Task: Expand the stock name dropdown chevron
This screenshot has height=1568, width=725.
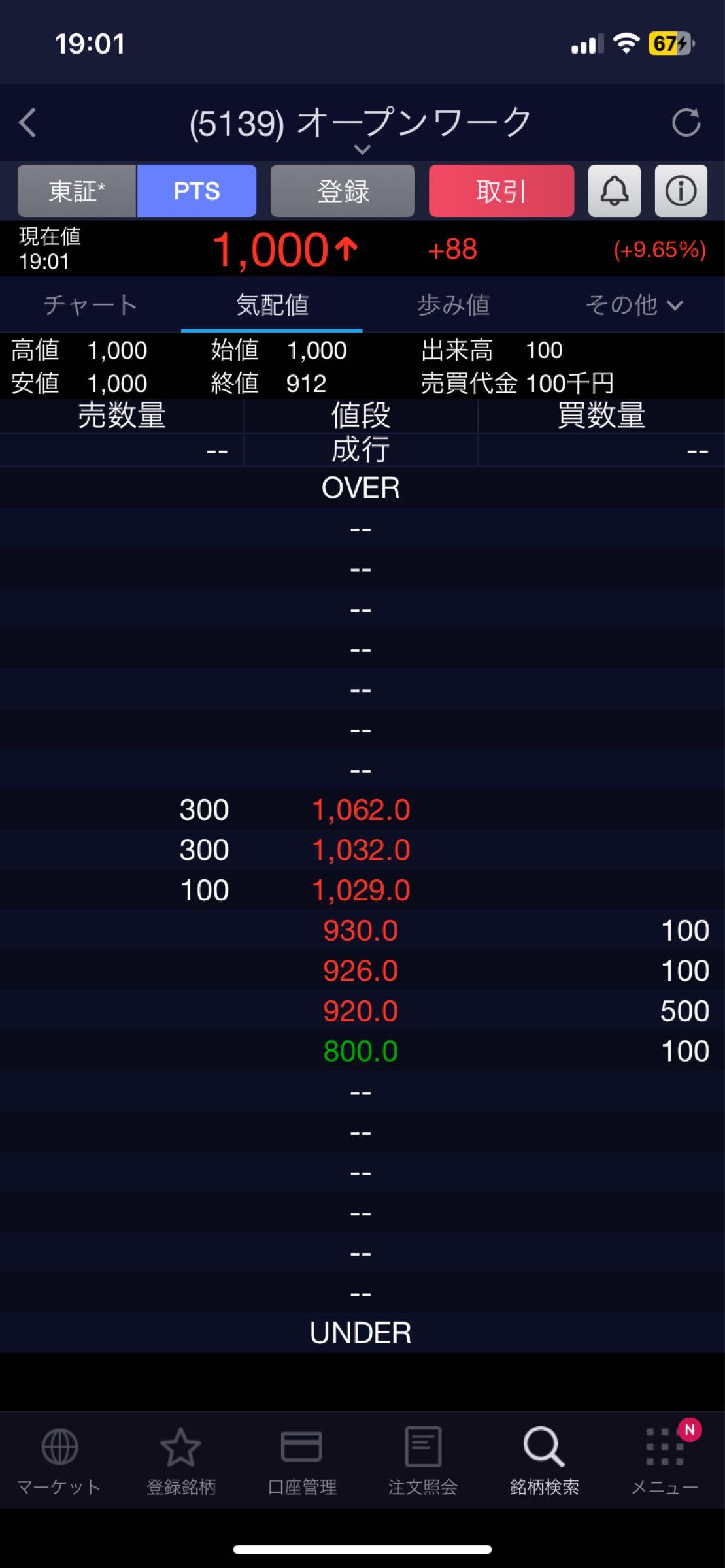Action: coord(362,150)
